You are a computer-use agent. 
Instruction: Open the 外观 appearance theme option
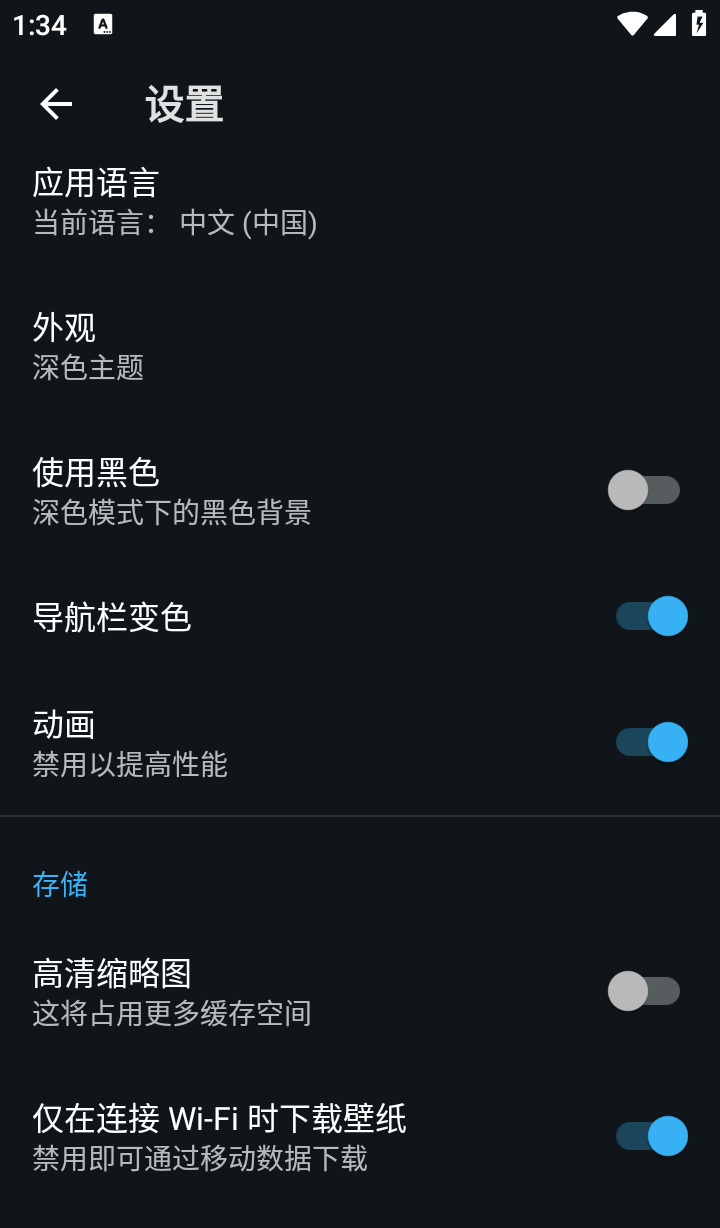[360, 346]
